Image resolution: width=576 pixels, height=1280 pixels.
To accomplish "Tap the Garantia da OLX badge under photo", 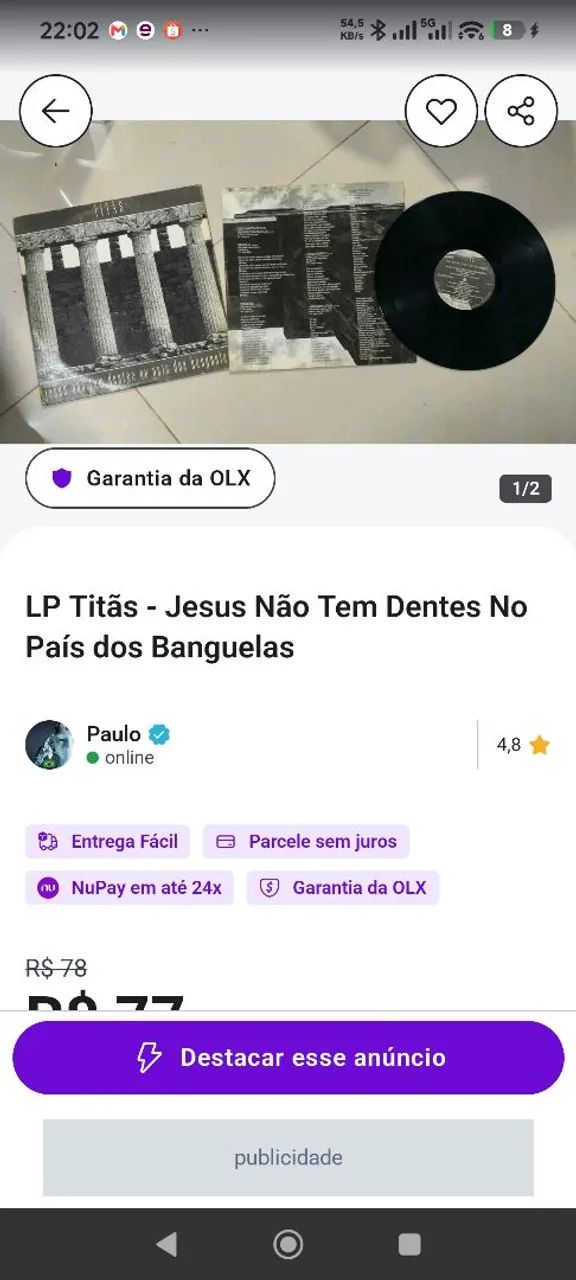I will tap(150, 478).
